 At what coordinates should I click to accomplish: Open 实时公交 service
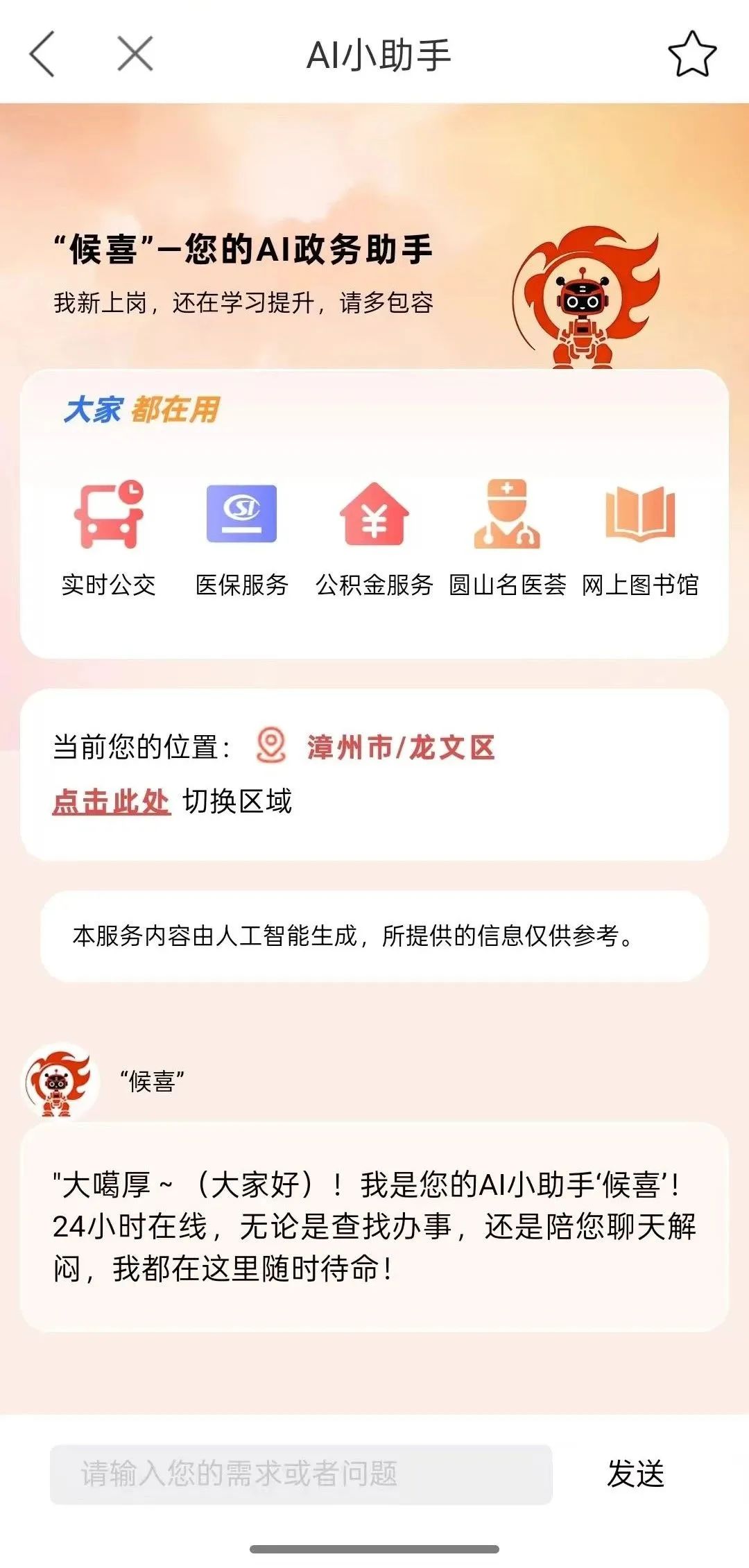coord(109,537)
